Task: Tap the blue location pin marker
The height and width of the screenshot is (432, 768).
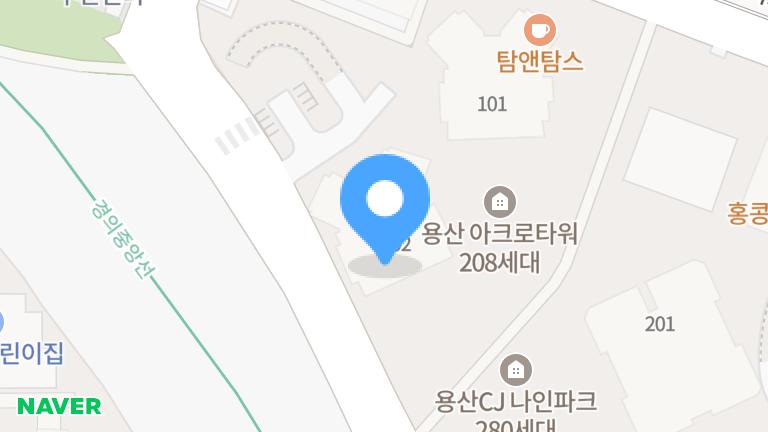Action: point(385,201)
